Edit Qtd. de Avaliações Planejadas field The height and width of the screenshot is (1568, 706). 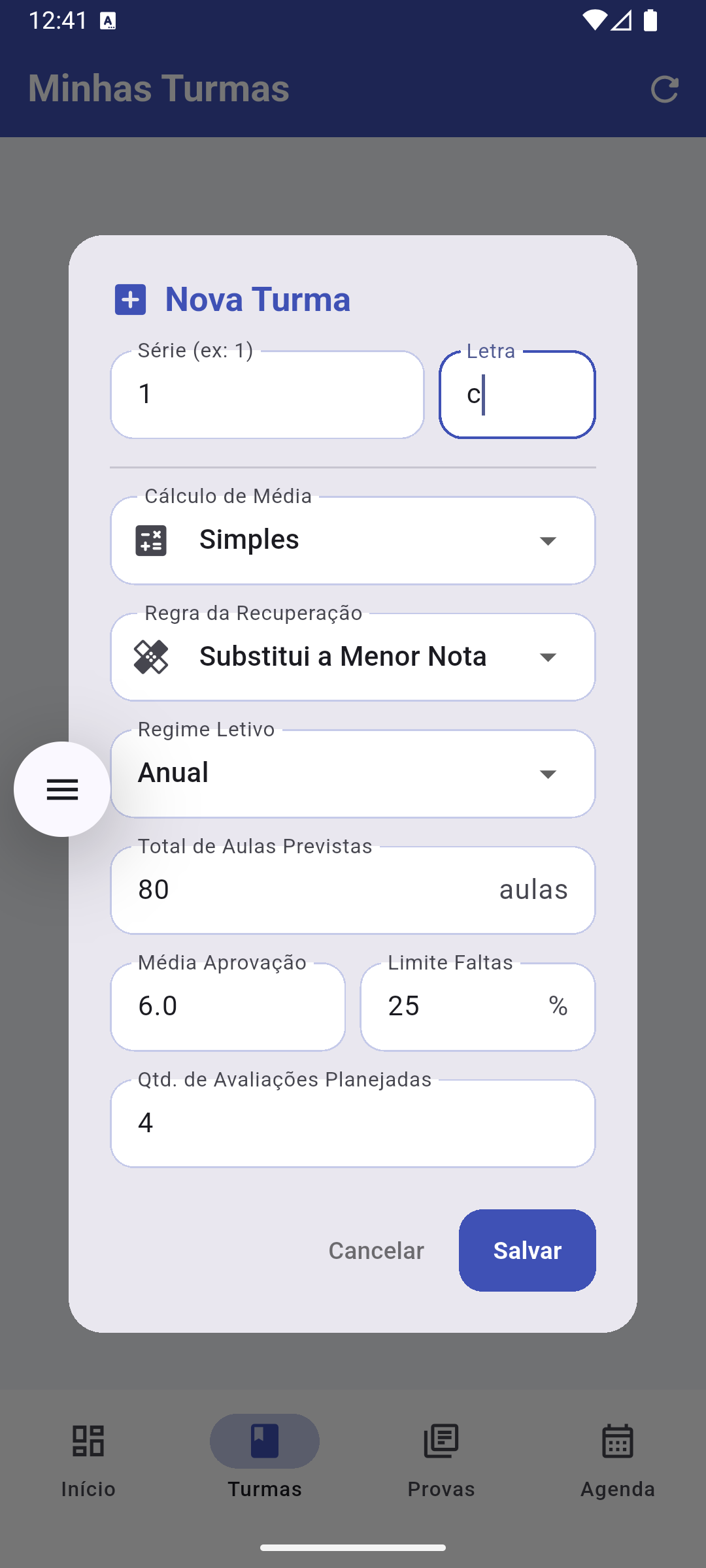click(x=353, y=1124)
